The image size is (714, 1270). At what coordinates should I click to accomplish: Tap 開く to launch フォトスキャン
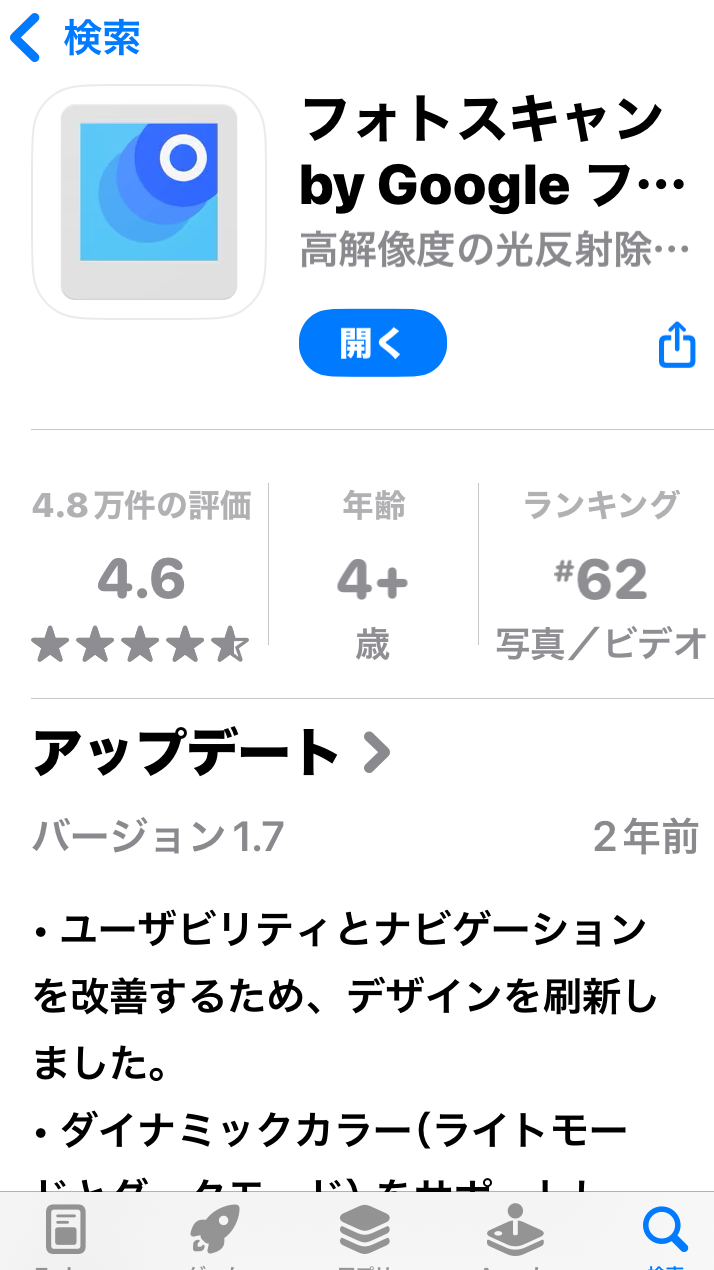pyautogui.click(x=372, y=343)
